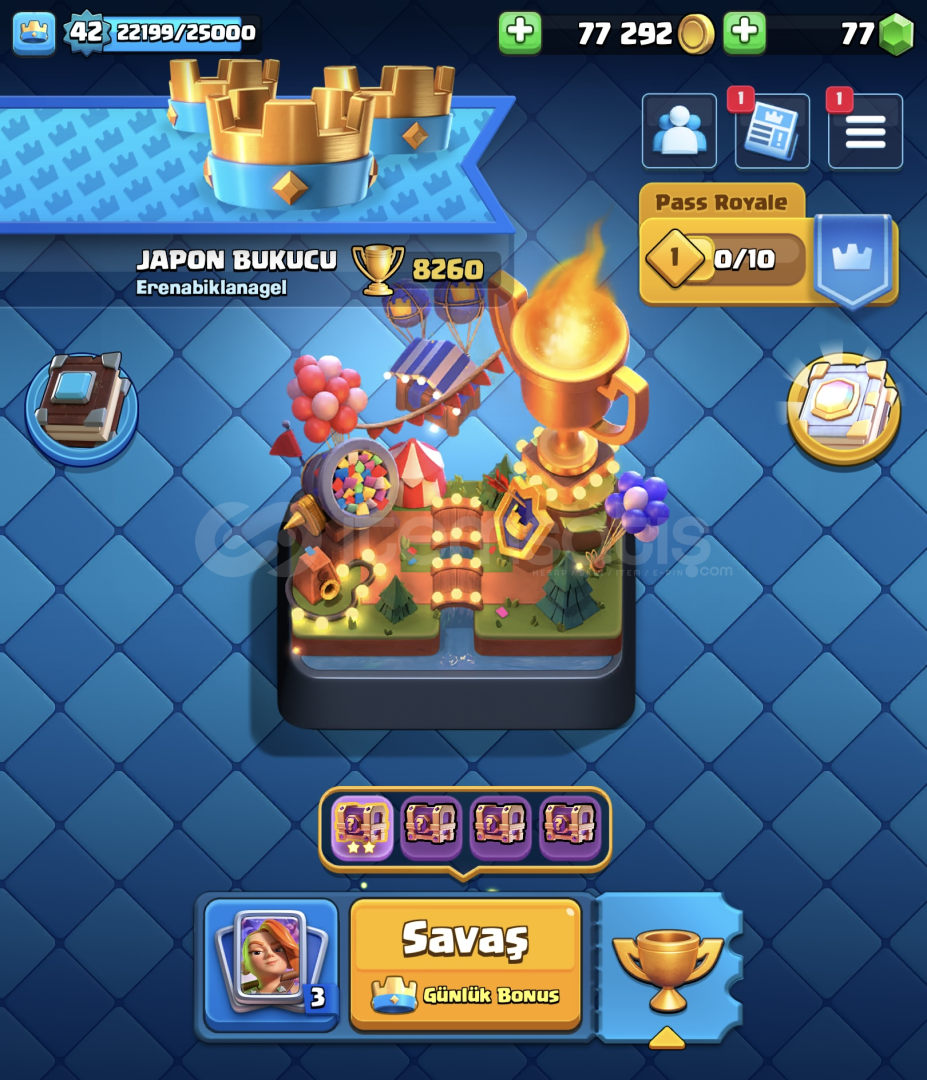Add more gold with the plus button
This screenshot has width=927, height=1080.
[520, 33]
